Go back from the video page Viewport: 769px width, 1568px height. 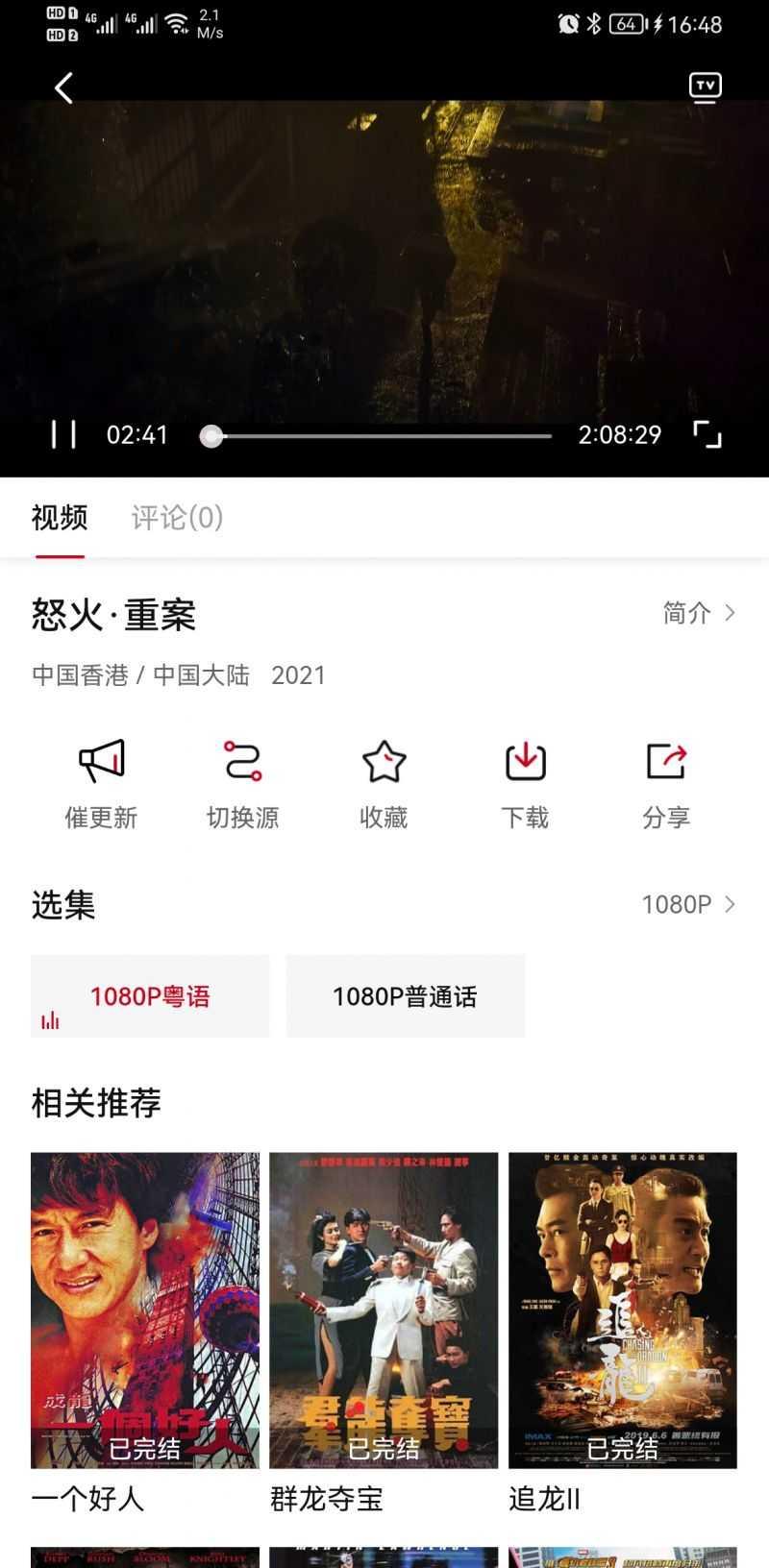pyautogui.click(x=63, y=88)
